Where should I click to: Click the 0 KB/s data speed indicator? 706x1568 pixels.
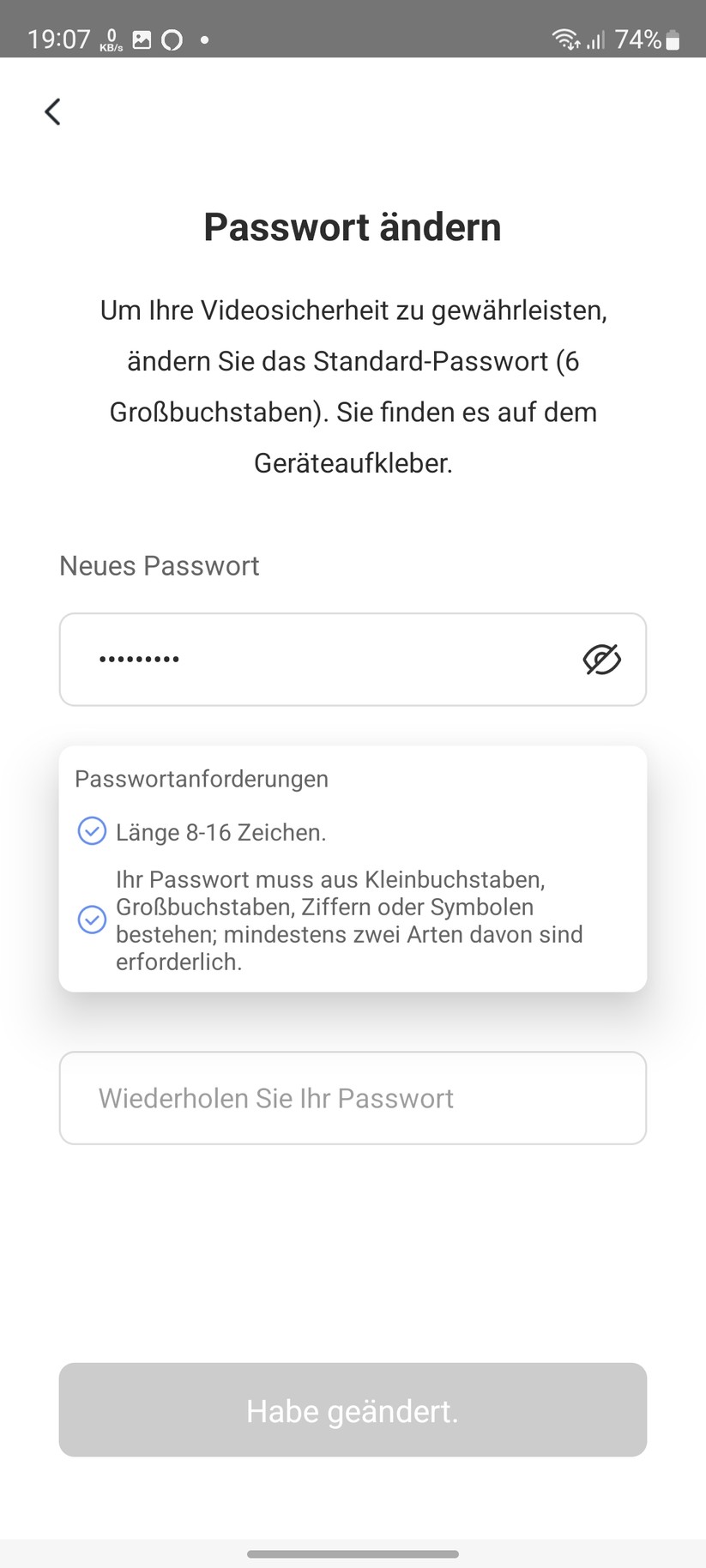tap(110, 39)
